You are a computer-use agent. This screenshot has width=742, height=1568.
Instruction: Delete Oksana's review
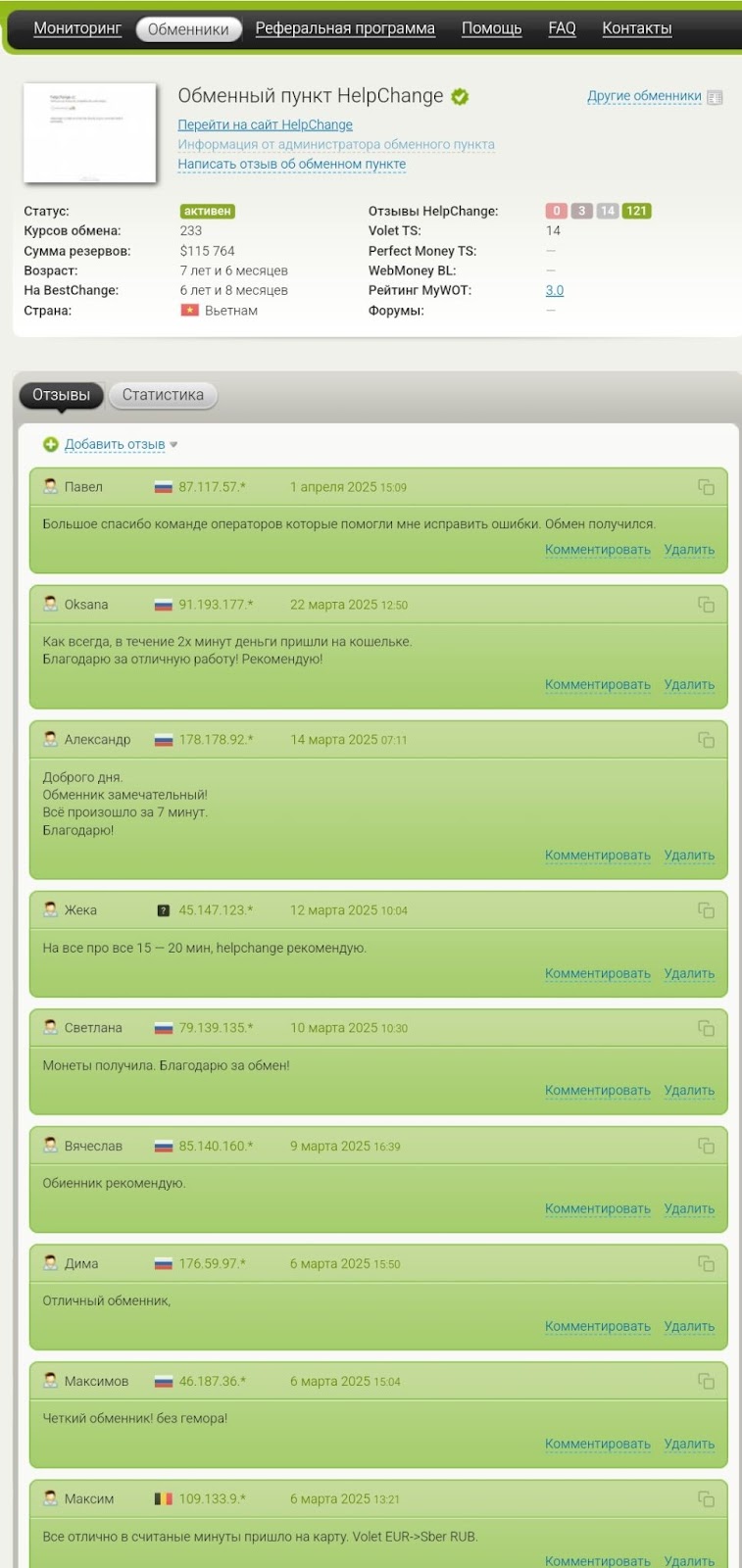click(688, 684)
